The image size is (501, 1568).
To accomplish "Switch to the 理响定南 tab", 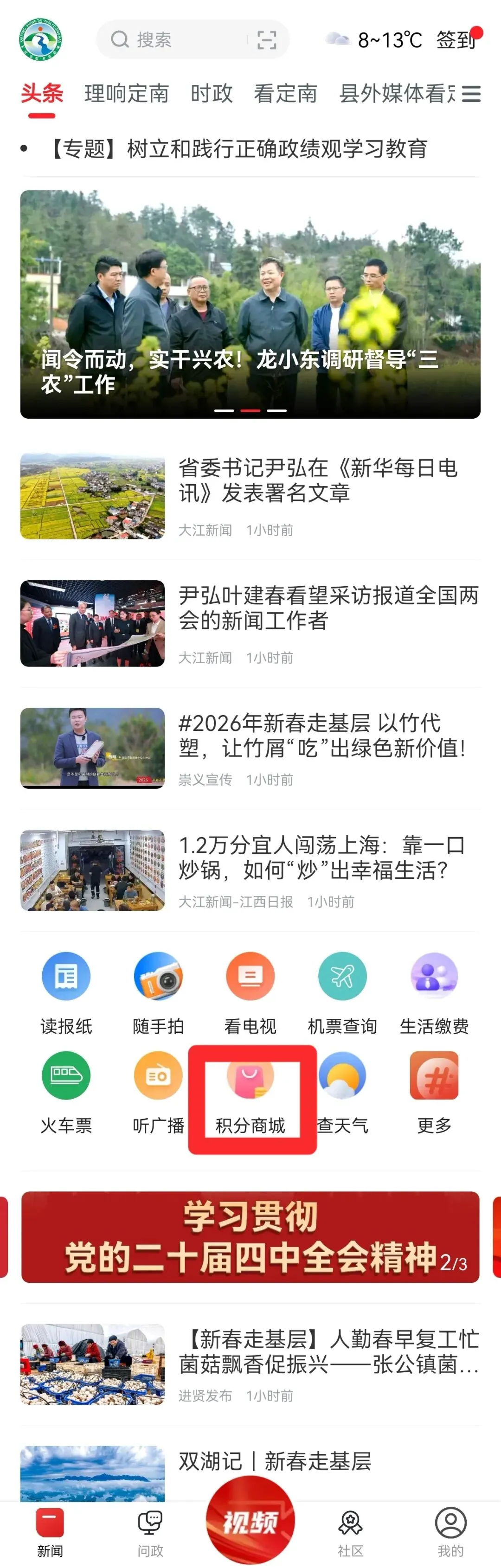I will tap(127, 94).
